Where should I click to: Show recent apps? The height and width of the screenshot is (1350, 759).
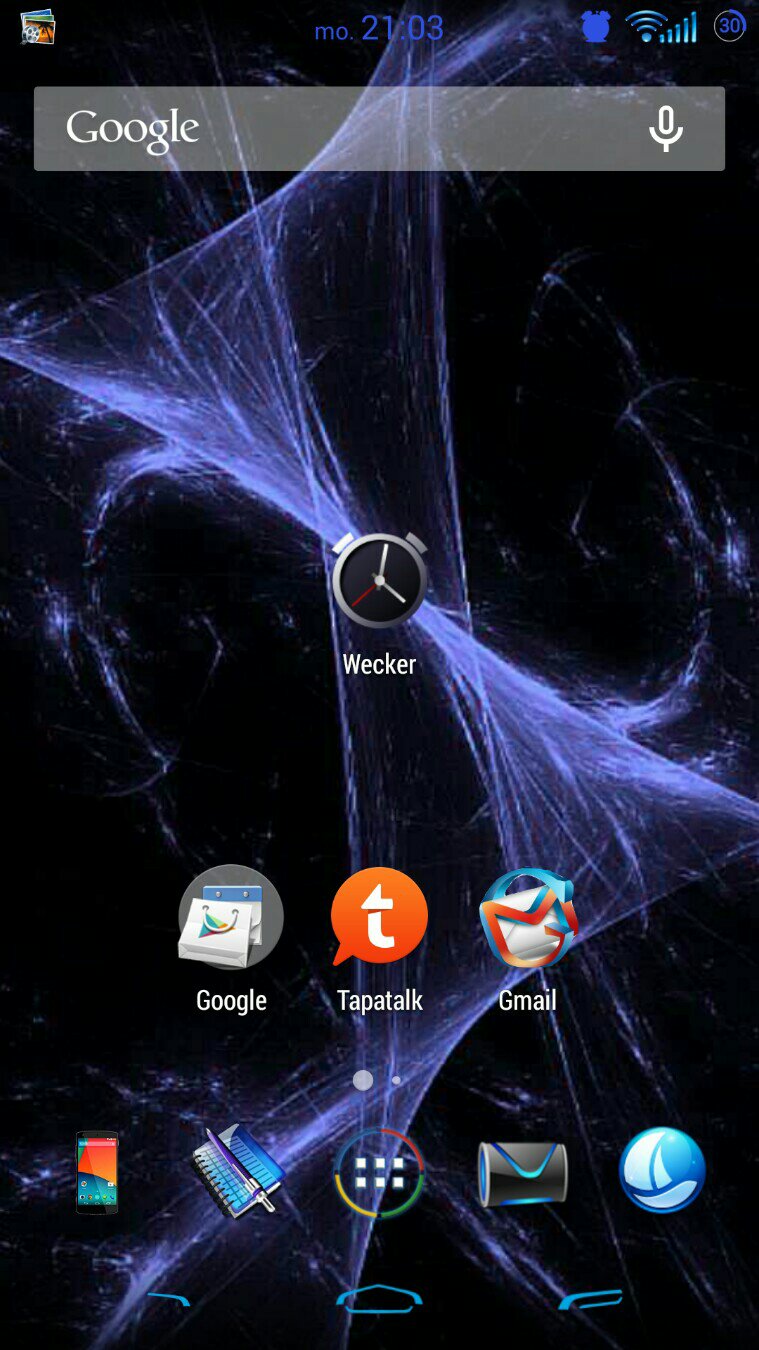click(x=590, y=1299)
